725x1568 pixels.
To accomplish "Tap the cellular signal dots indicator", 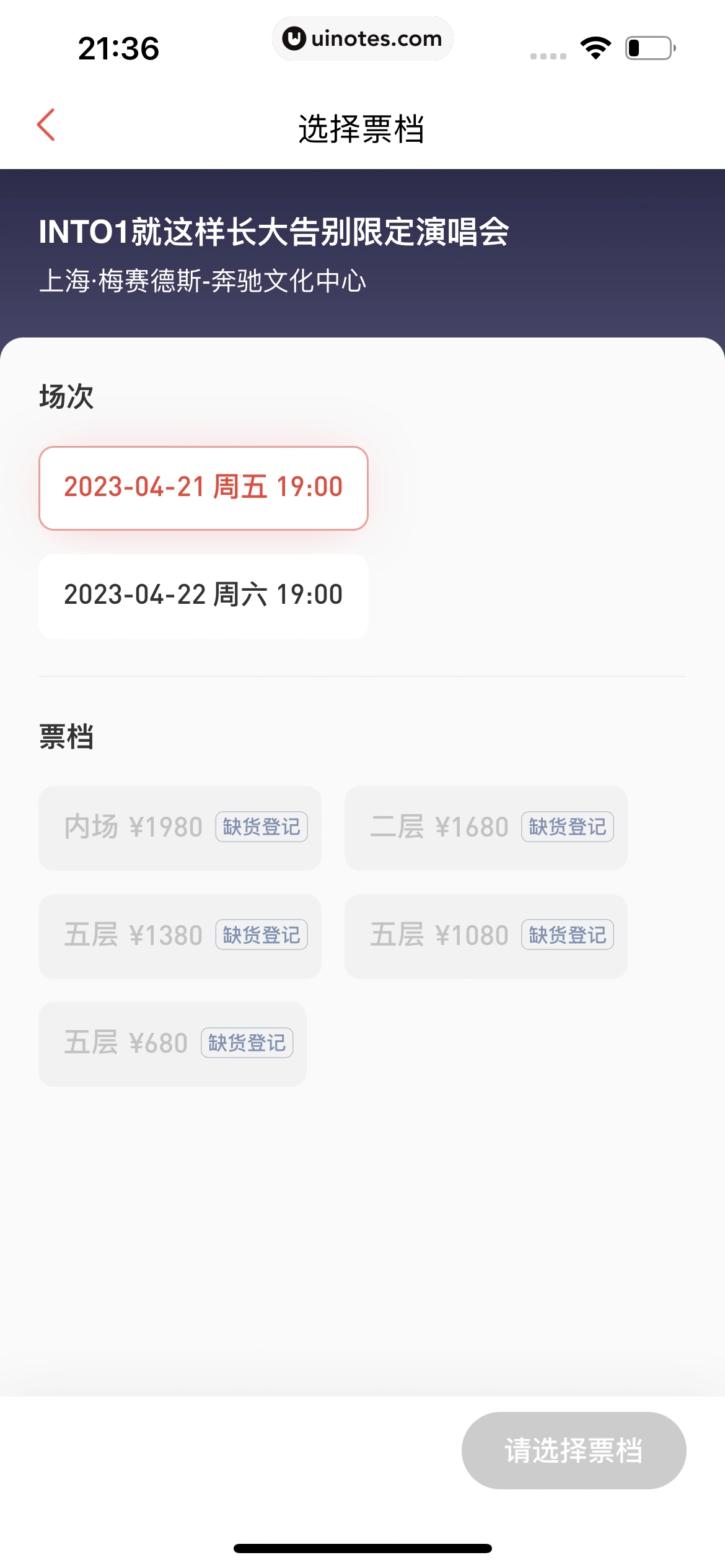I will [x=548, y=54].
